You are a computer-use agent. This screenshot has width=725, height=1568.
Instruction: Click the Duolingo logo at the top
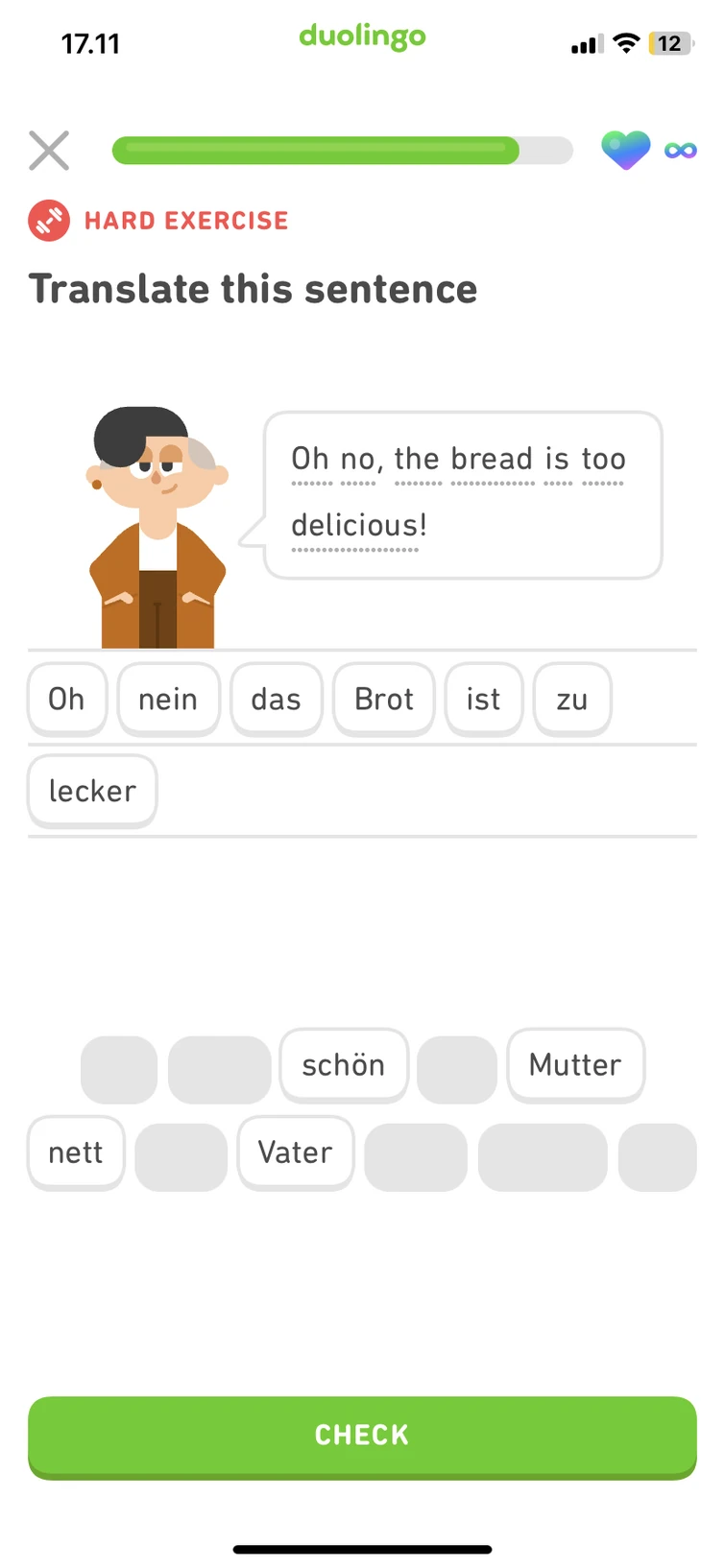[x=362, y=36]
